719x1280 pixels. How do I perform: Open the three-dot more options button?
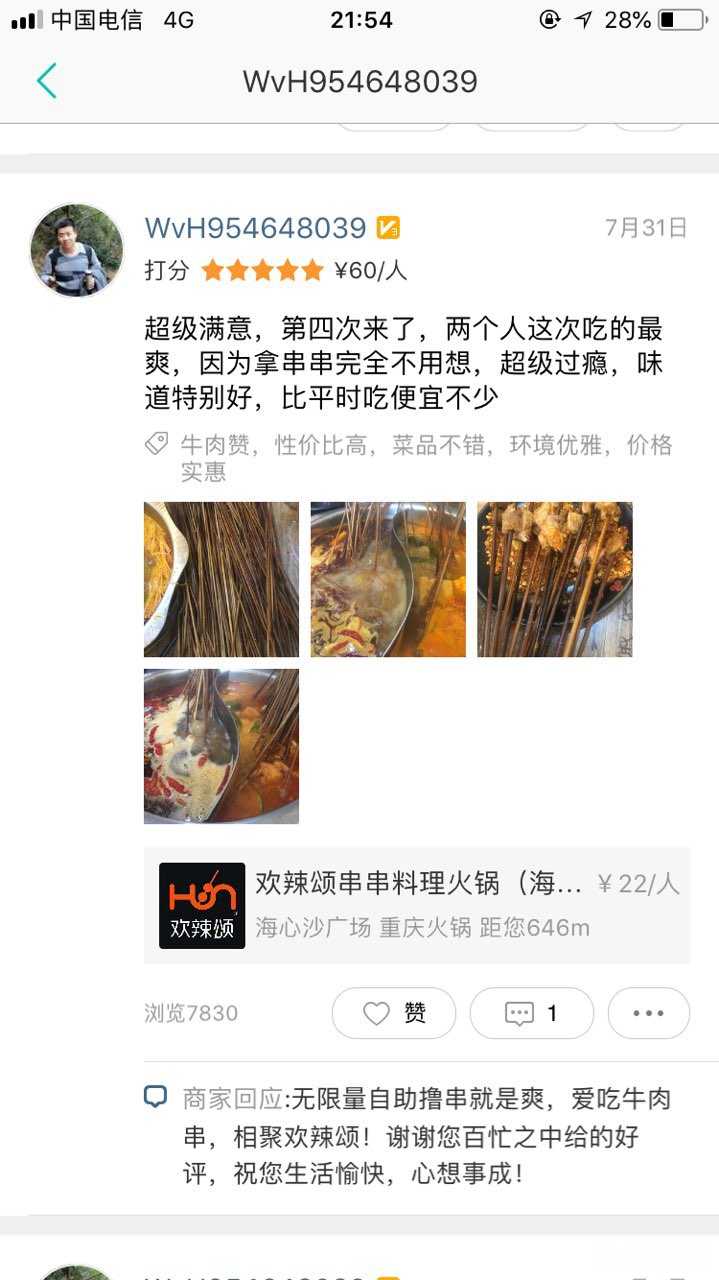point(649,1013)
